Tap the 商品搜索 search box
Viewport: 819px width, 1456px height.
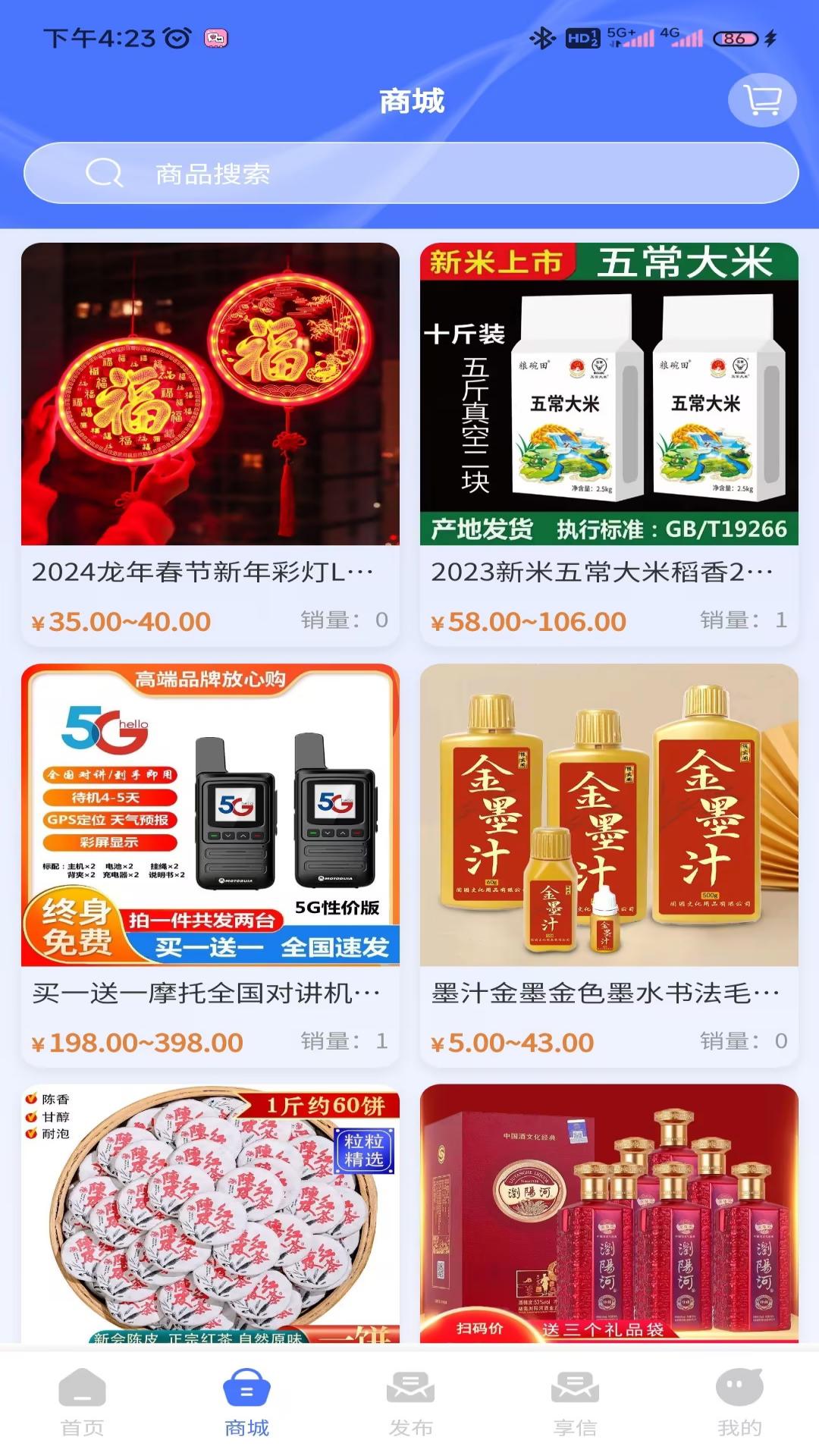411,173
